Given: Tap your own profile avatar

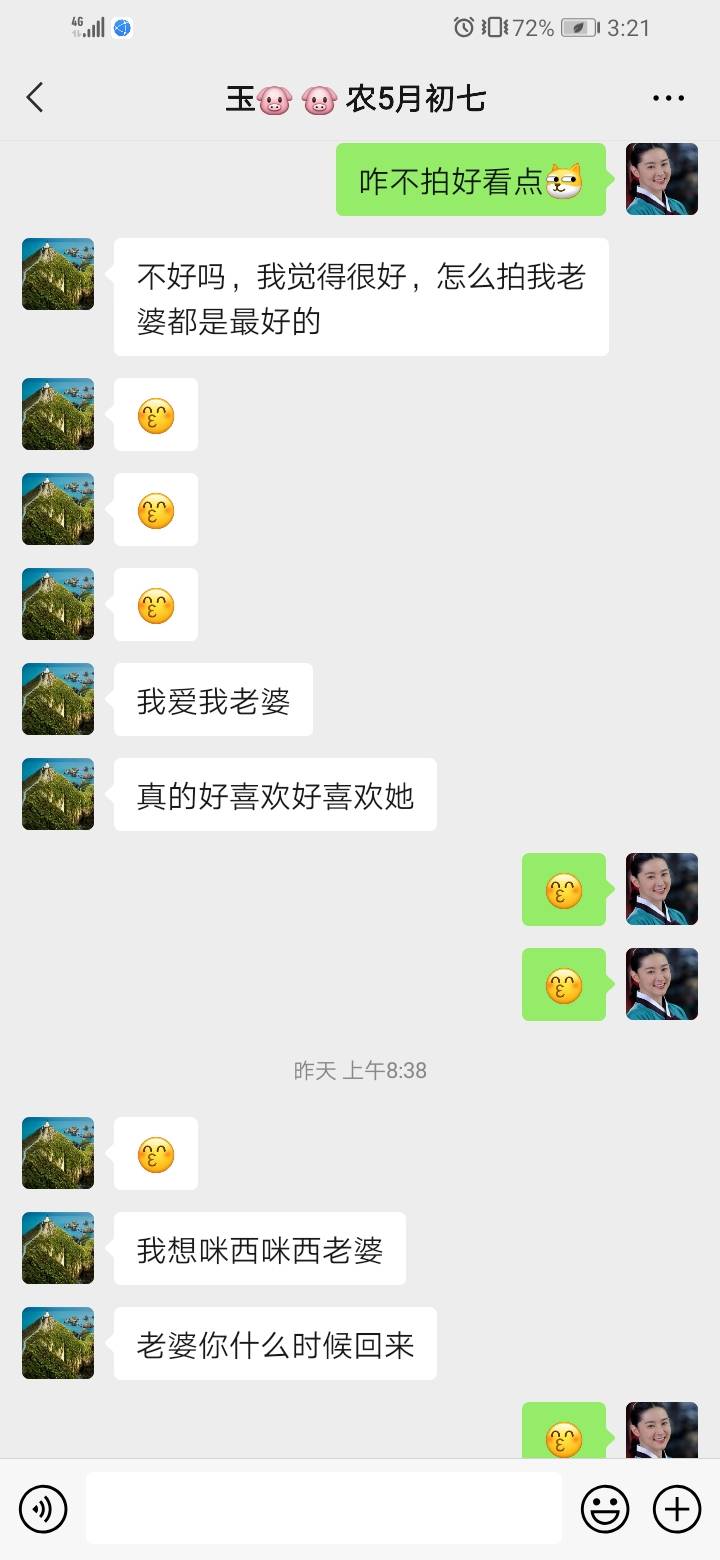Looking at the screenshot, I should (662, 180).
